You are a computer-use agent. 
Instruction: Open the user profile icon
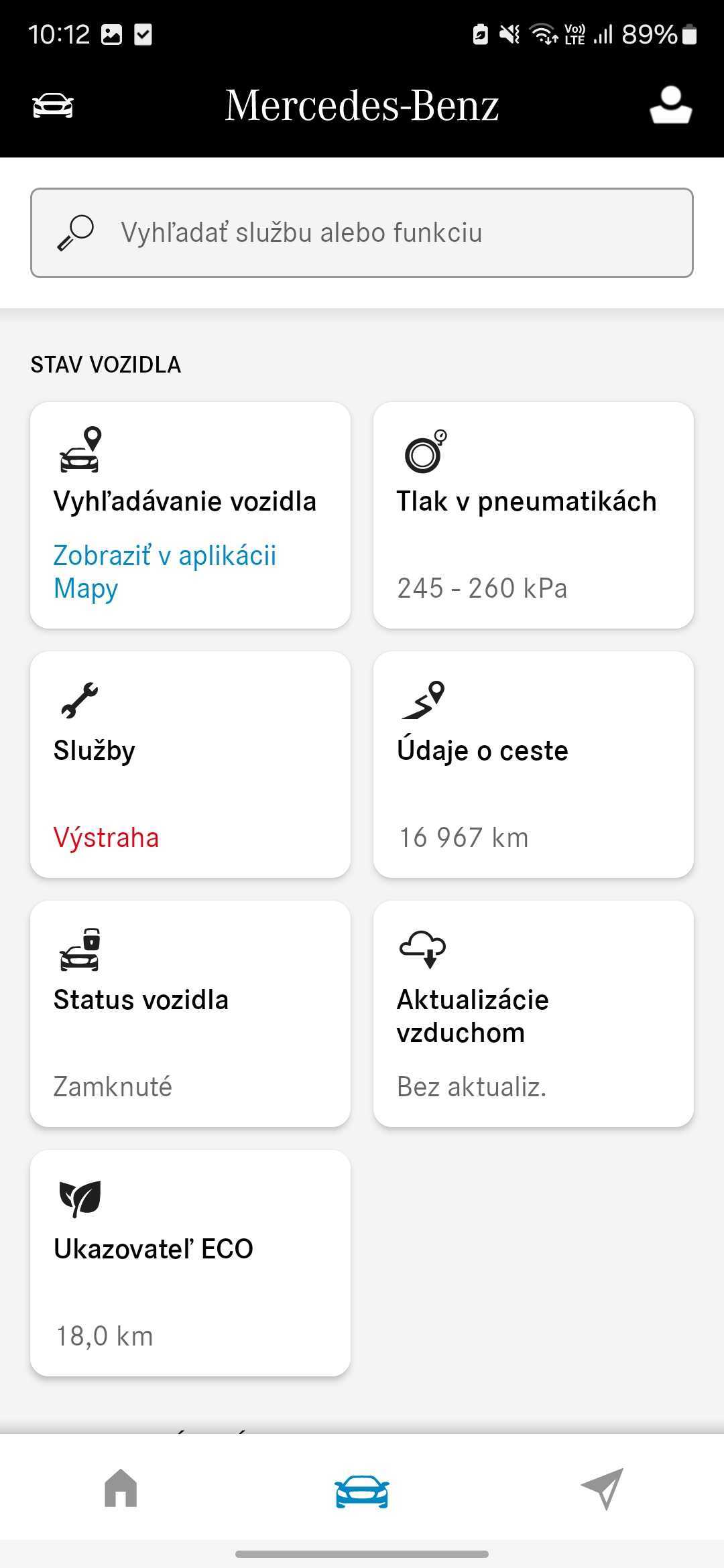pos(670,105)
